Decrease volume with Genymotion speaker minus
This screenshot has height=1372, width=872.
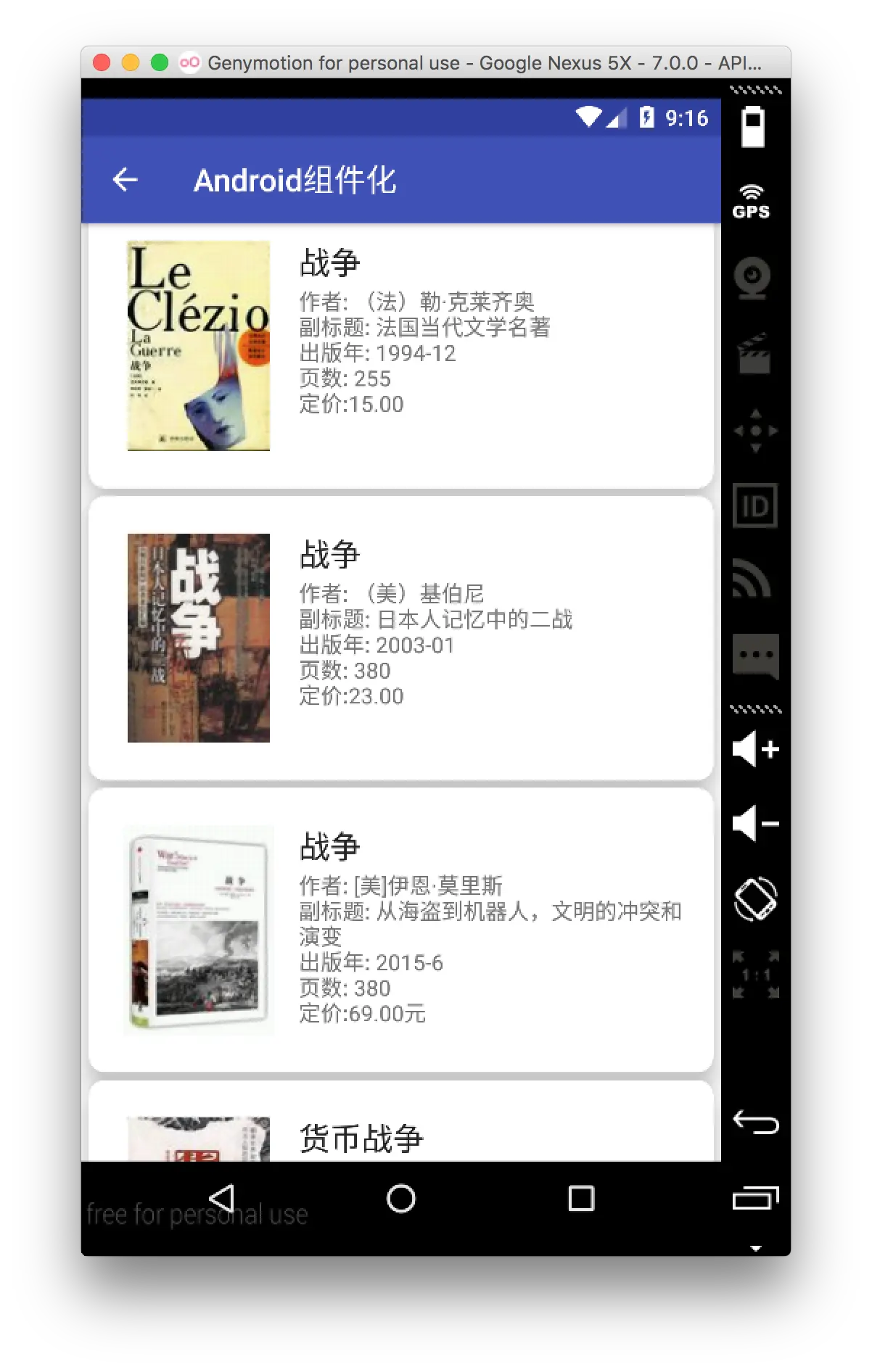[755, 824]
